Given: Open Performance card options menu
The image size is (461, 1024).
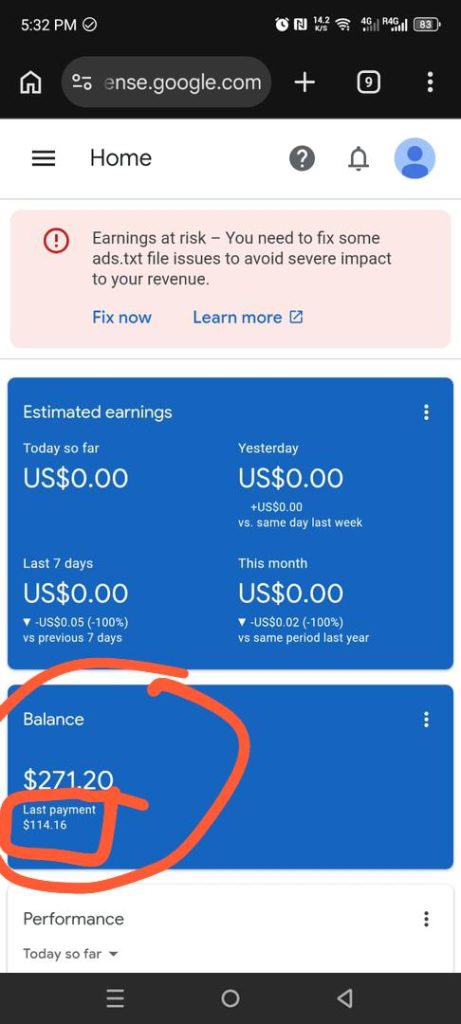Looking at the screenshot, I should pyautogui.click(x=426, y=919).
